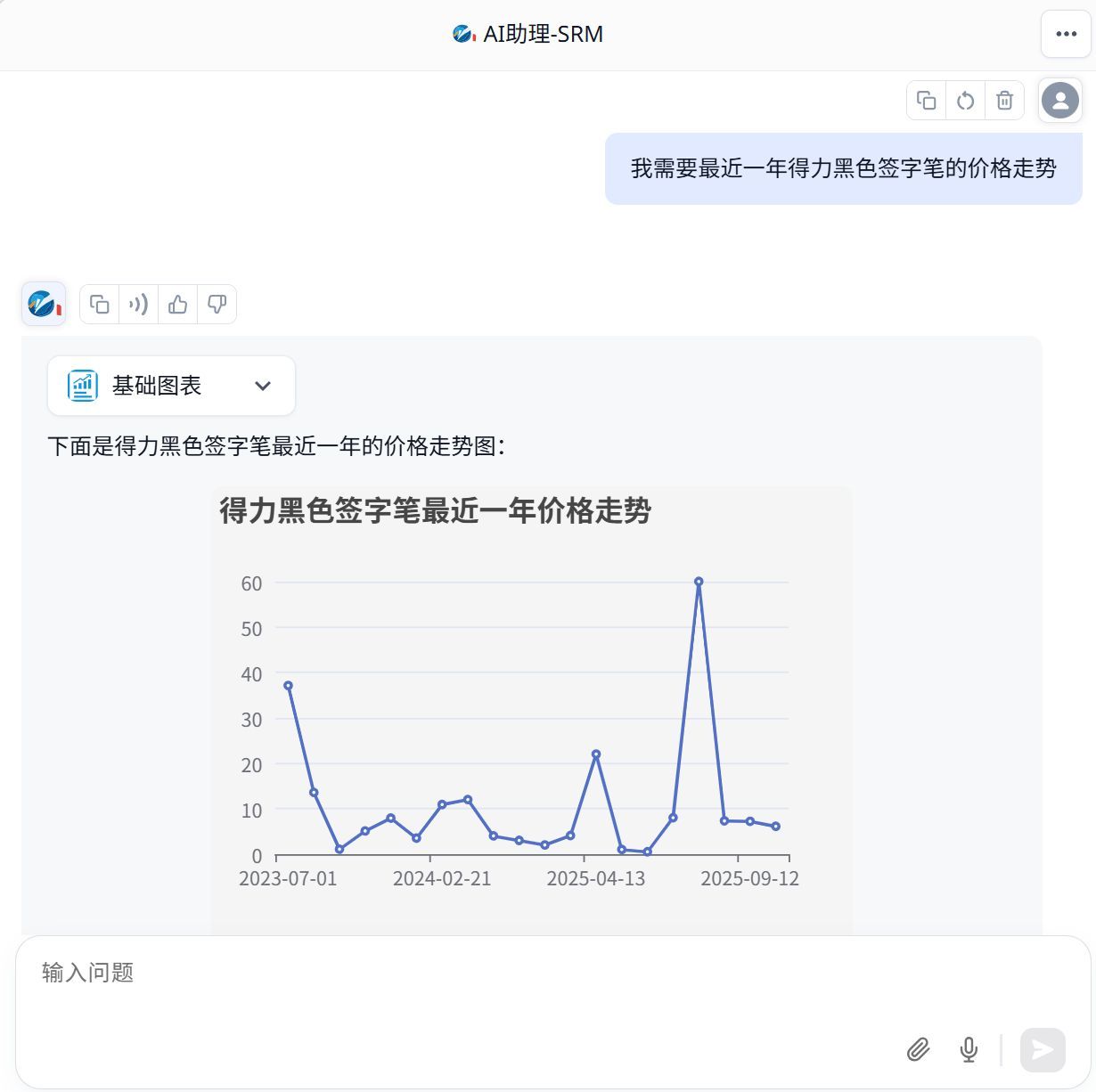
Task: Copy the user's question message
Action: (927, 101)
